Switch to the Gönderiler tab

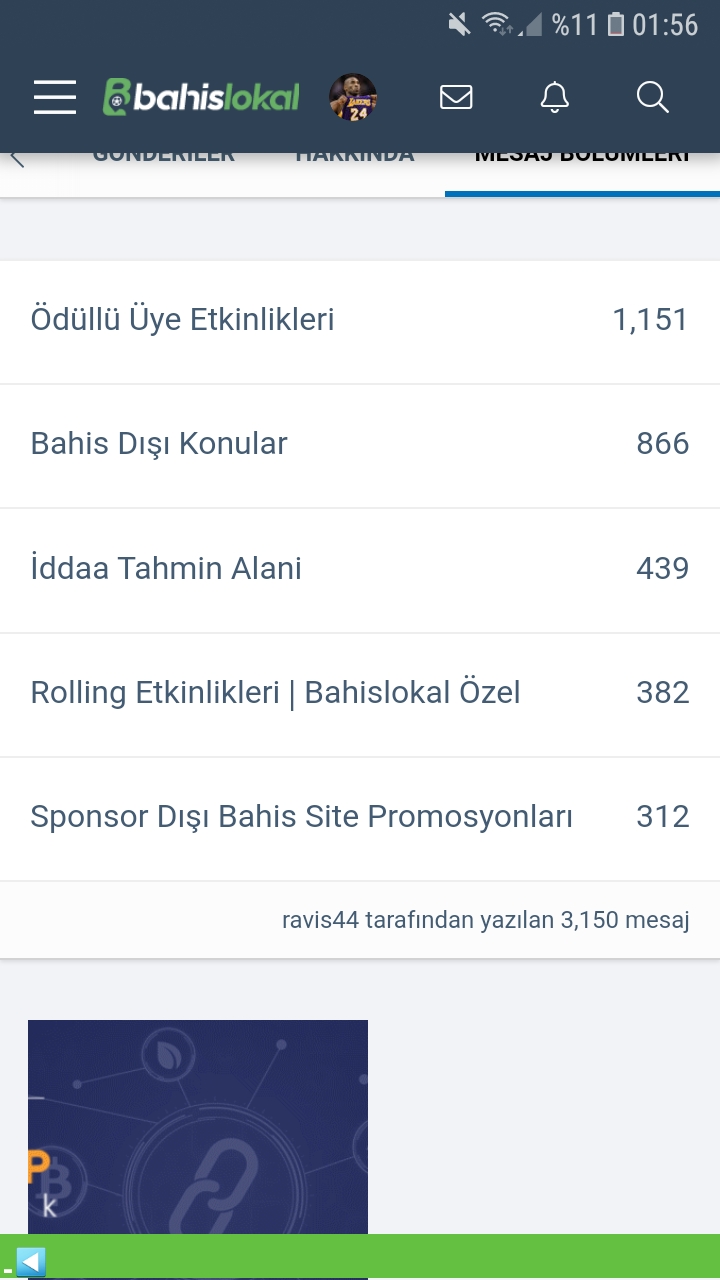[164, 156]
